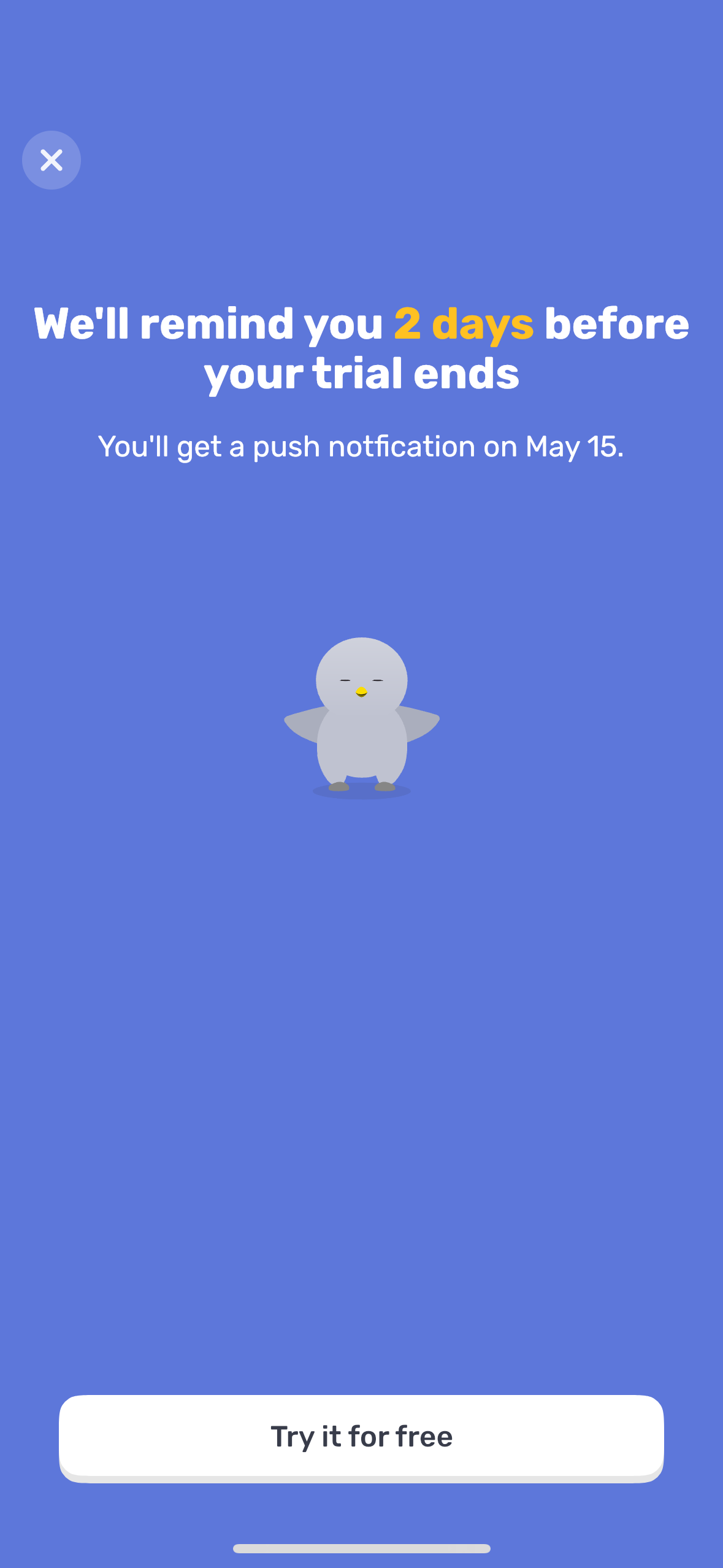Viewport: 723px width, 1568px height.
Task: Select the 'May 15' date text
Action: pyautogui.click(x=573, y=447)
